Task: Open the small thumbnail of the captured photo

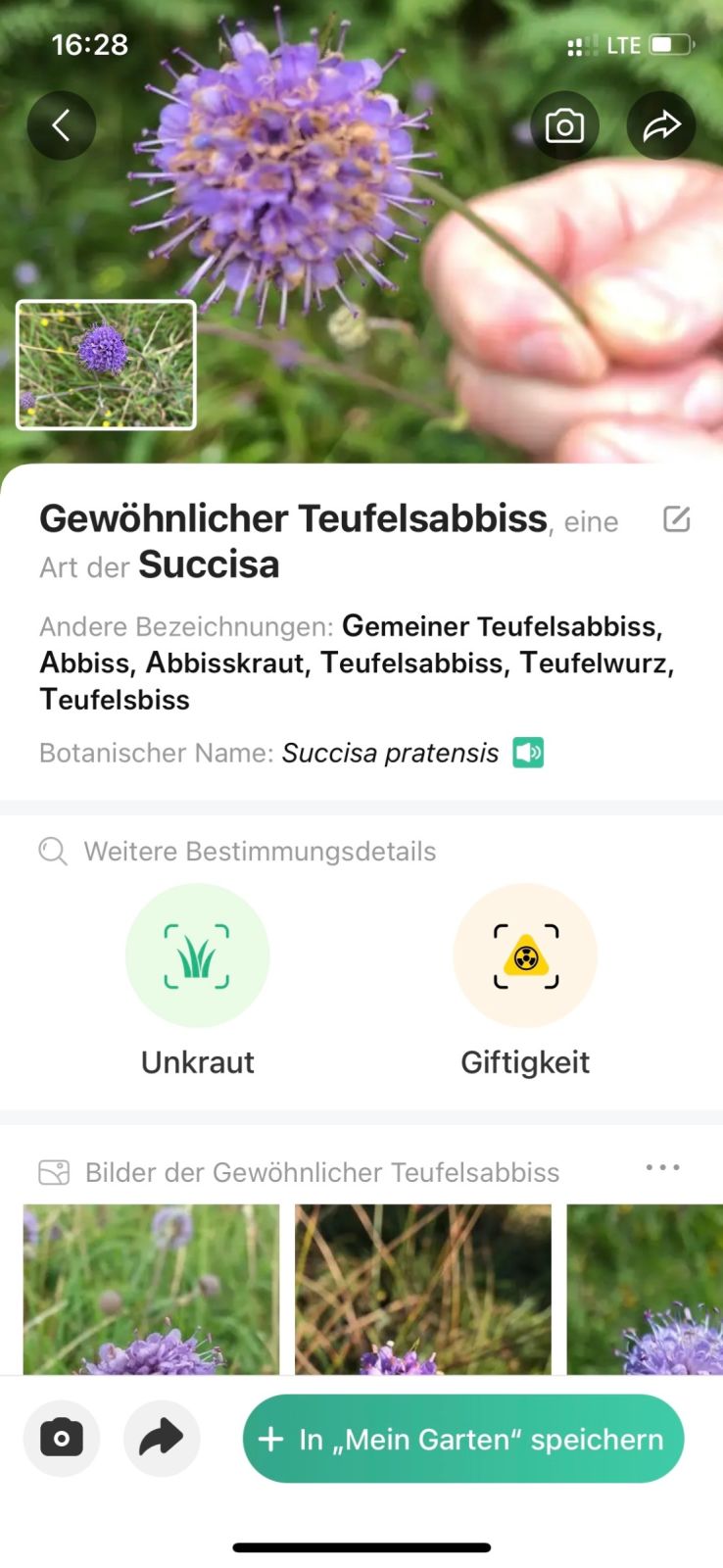Action: [106, 366]
